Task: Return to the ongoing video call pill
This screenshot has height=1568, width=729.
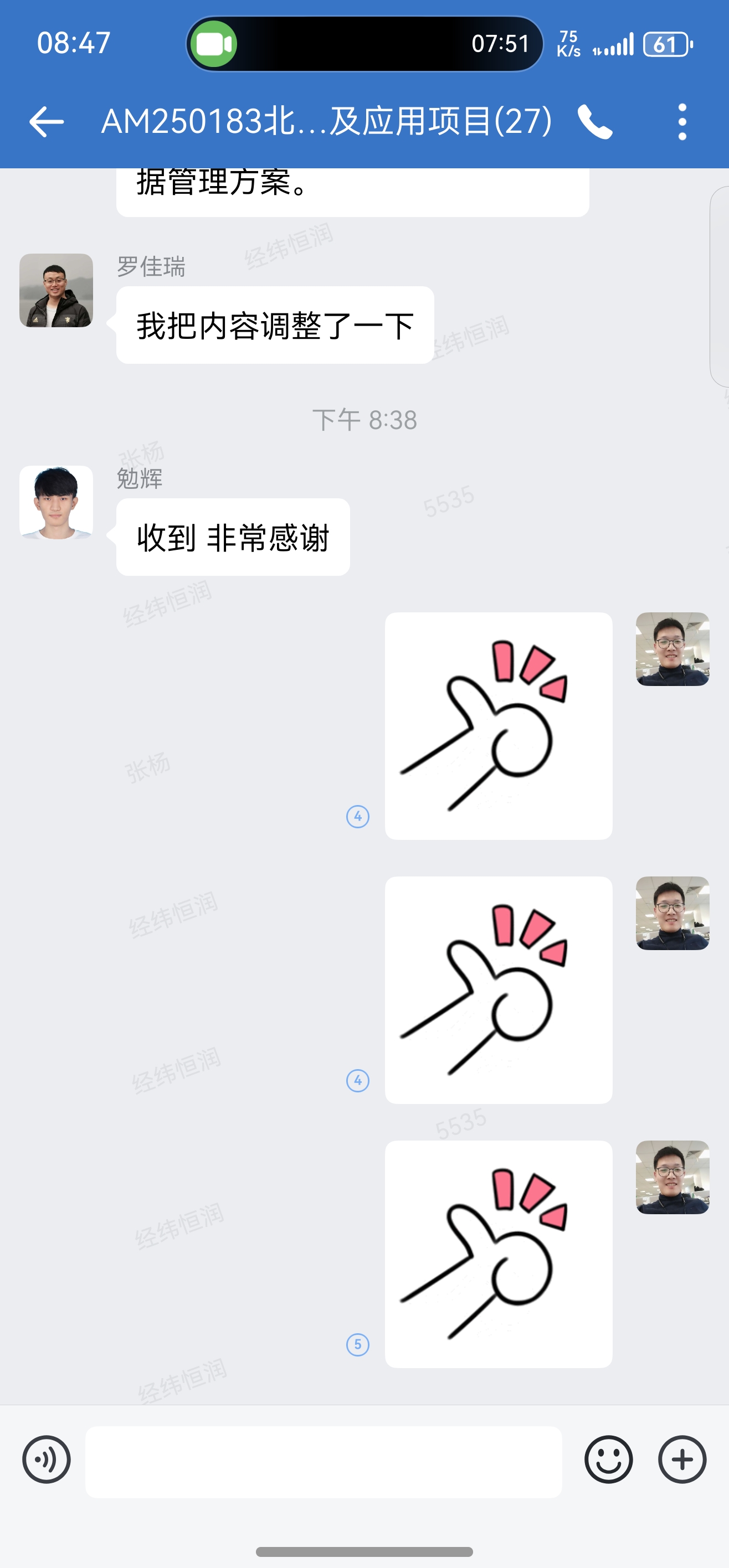Action: click(x=364, y=44)
